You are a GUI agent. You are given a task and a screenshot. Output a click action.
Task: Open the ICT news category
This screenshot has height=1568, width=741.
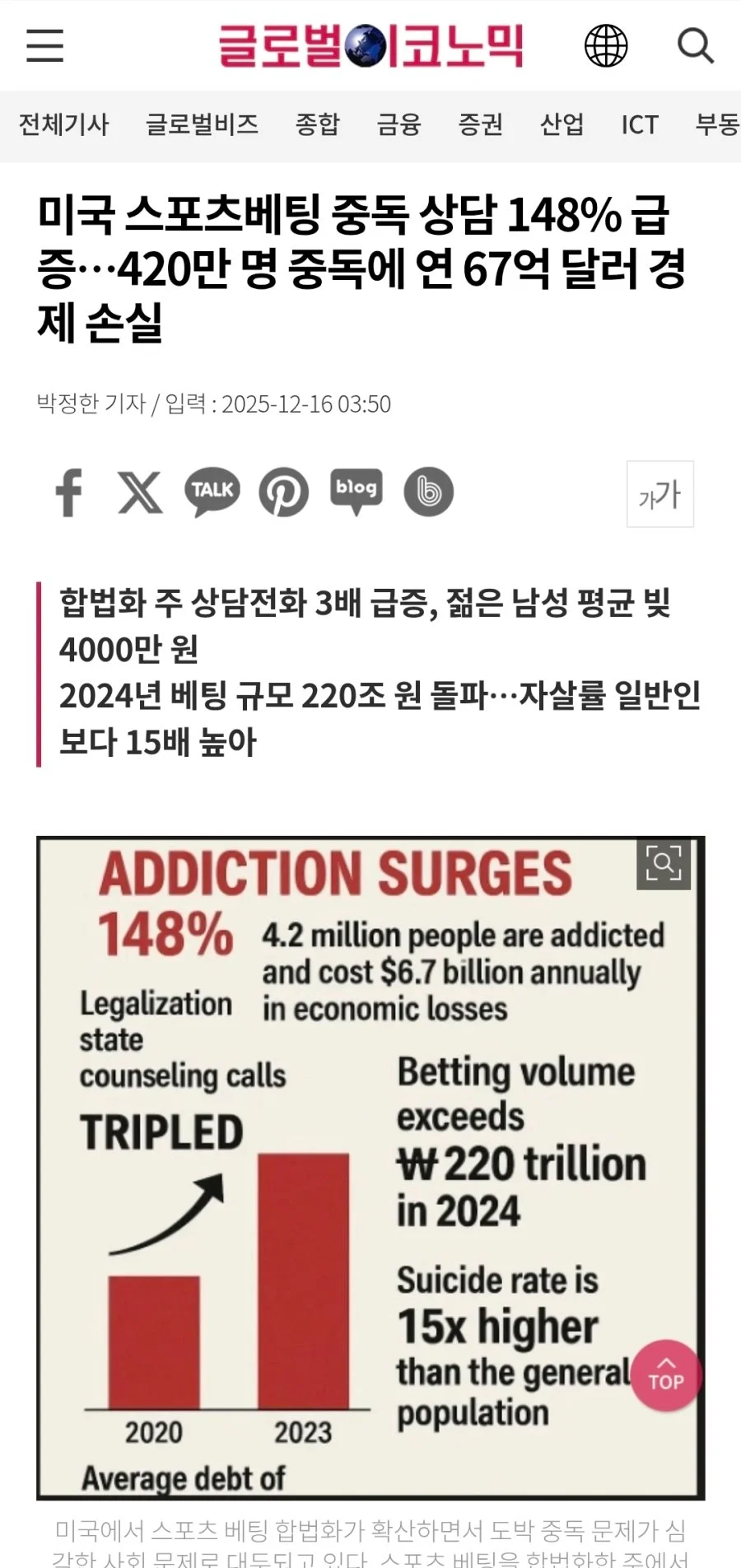[639, 125]
